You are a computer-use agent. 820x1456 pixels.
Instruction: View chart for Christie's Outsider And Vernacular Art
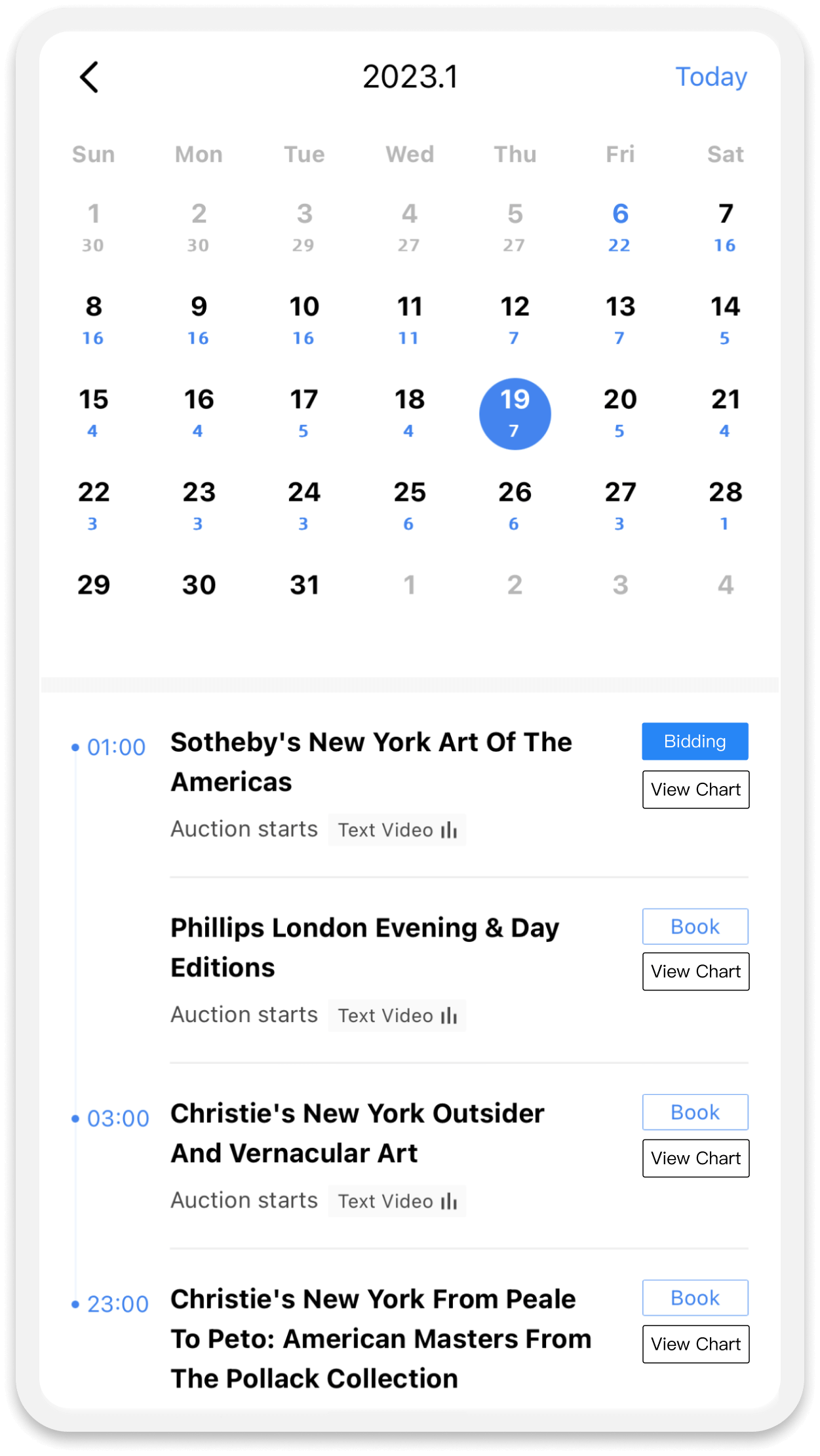pos(695,1158)
